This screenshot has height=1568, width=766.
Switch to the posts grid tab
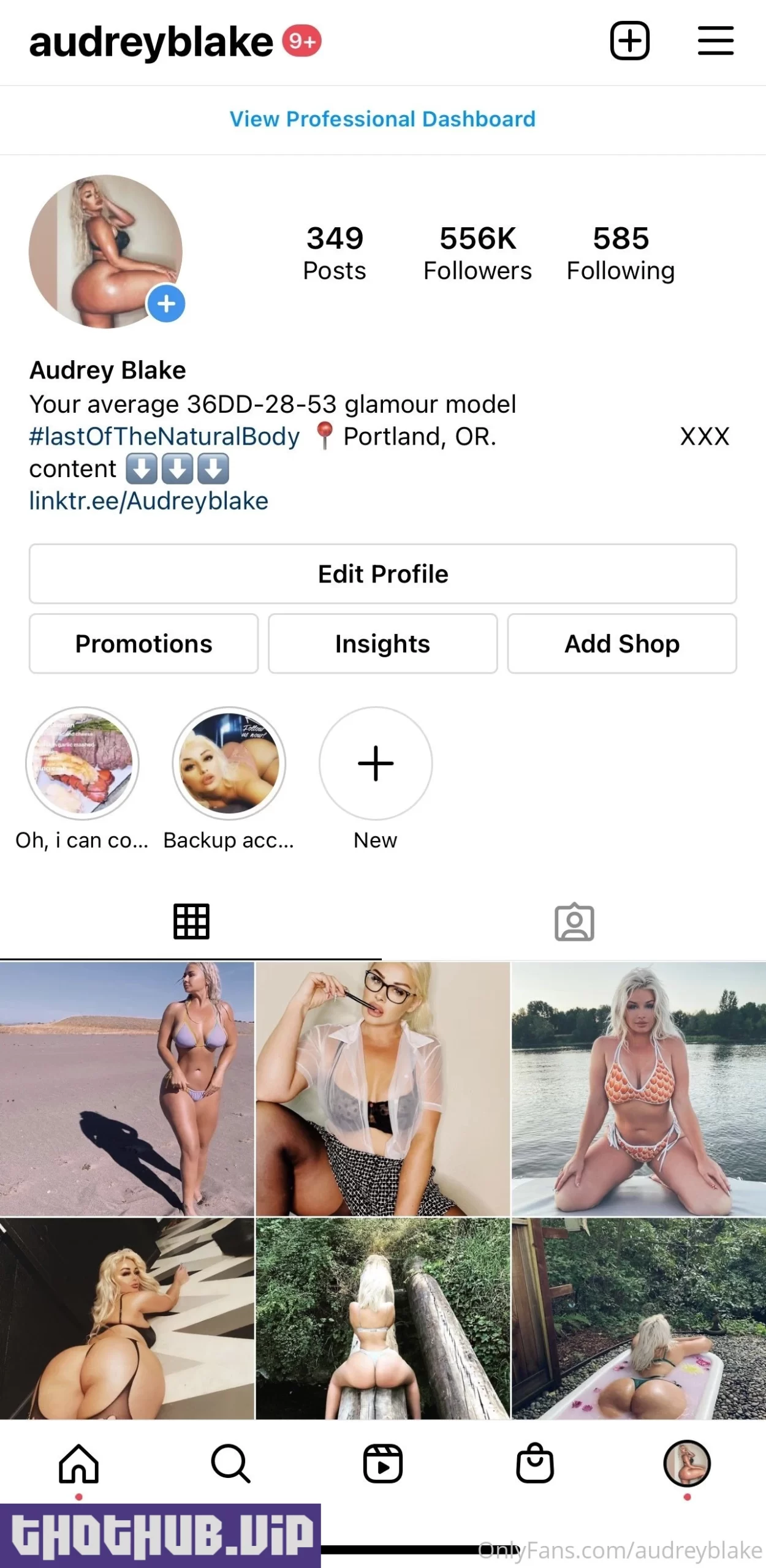(191, 922)
